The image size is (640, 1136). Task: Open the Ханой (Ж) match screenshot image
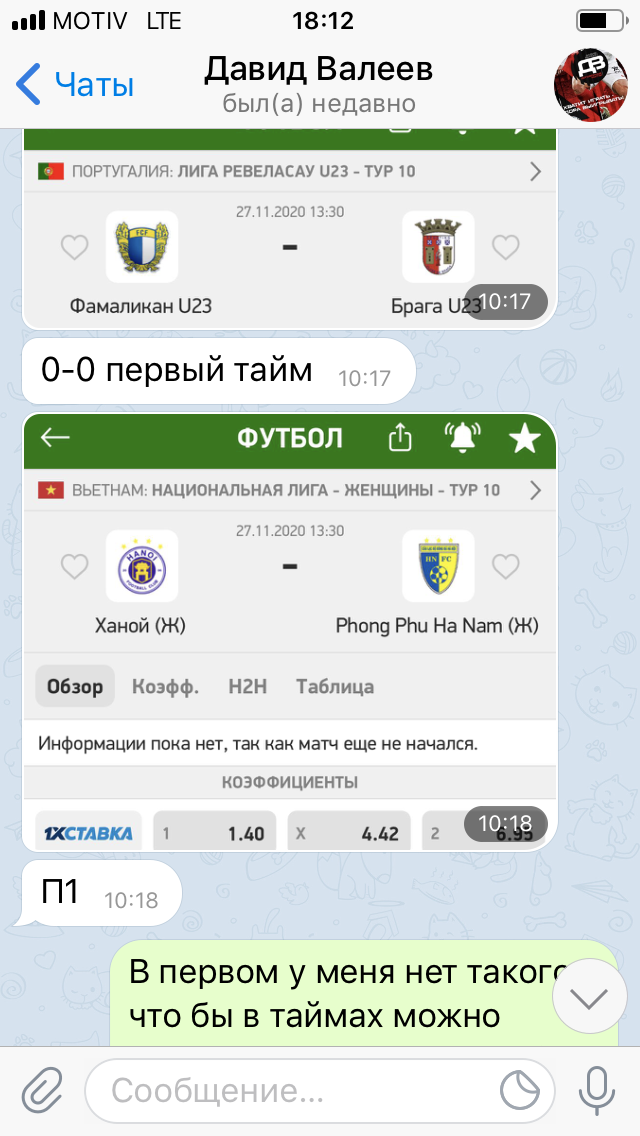pos(290,632)
